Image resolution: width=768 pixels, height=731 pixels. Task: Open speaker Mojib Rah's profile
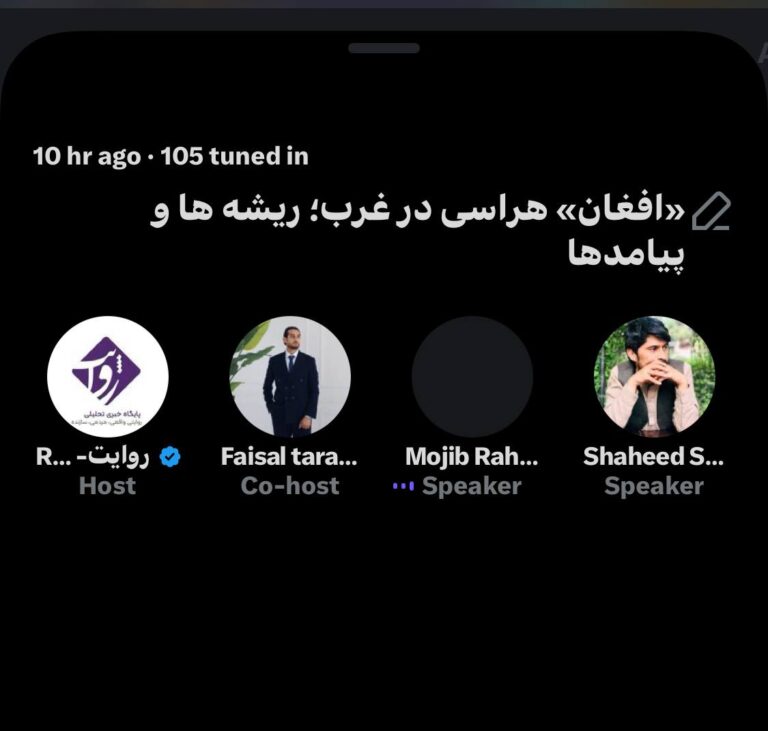pyautogui.click(x=472, y=377)
